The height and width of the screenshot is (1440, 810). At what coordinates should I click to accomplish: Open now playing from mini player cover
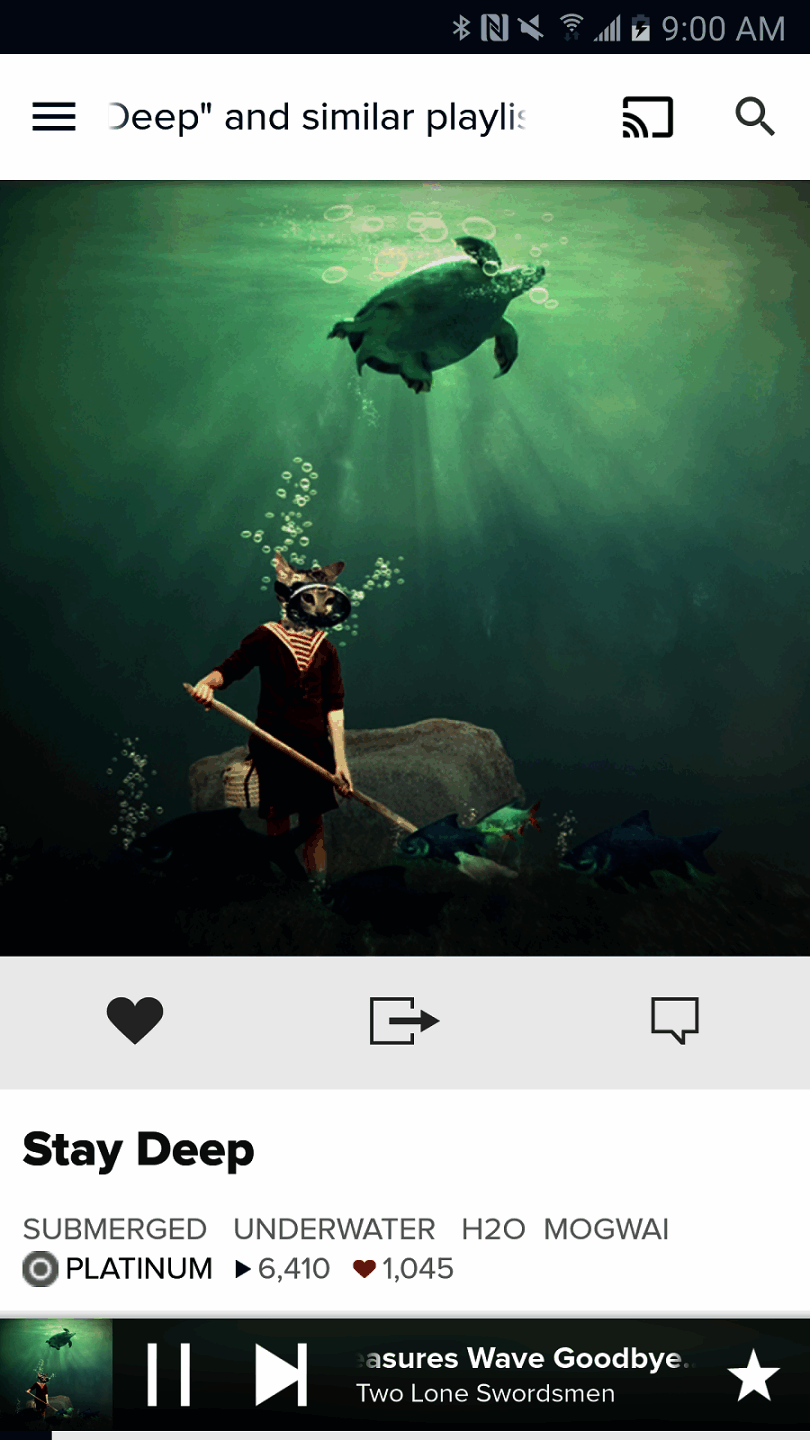56,1375
